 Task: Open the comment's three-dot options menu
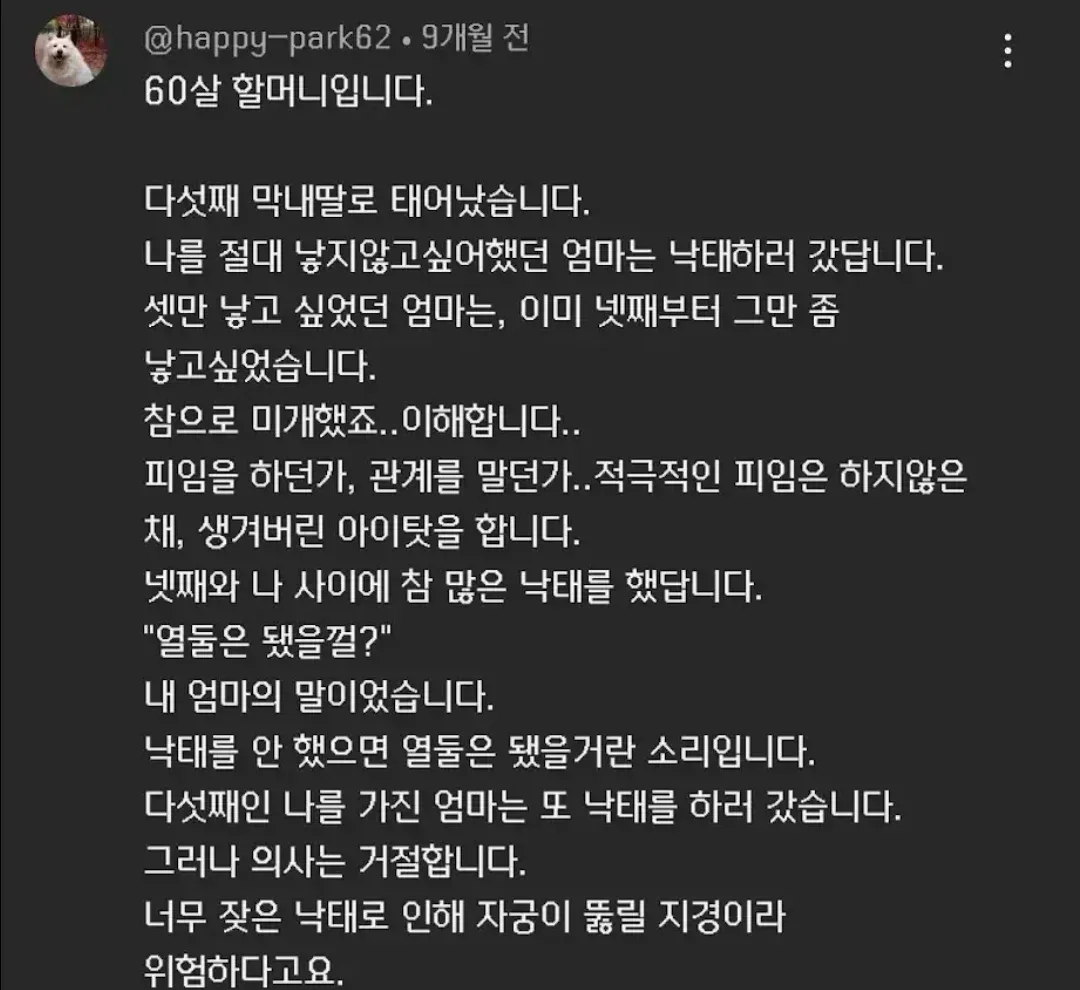(1008, 51)
